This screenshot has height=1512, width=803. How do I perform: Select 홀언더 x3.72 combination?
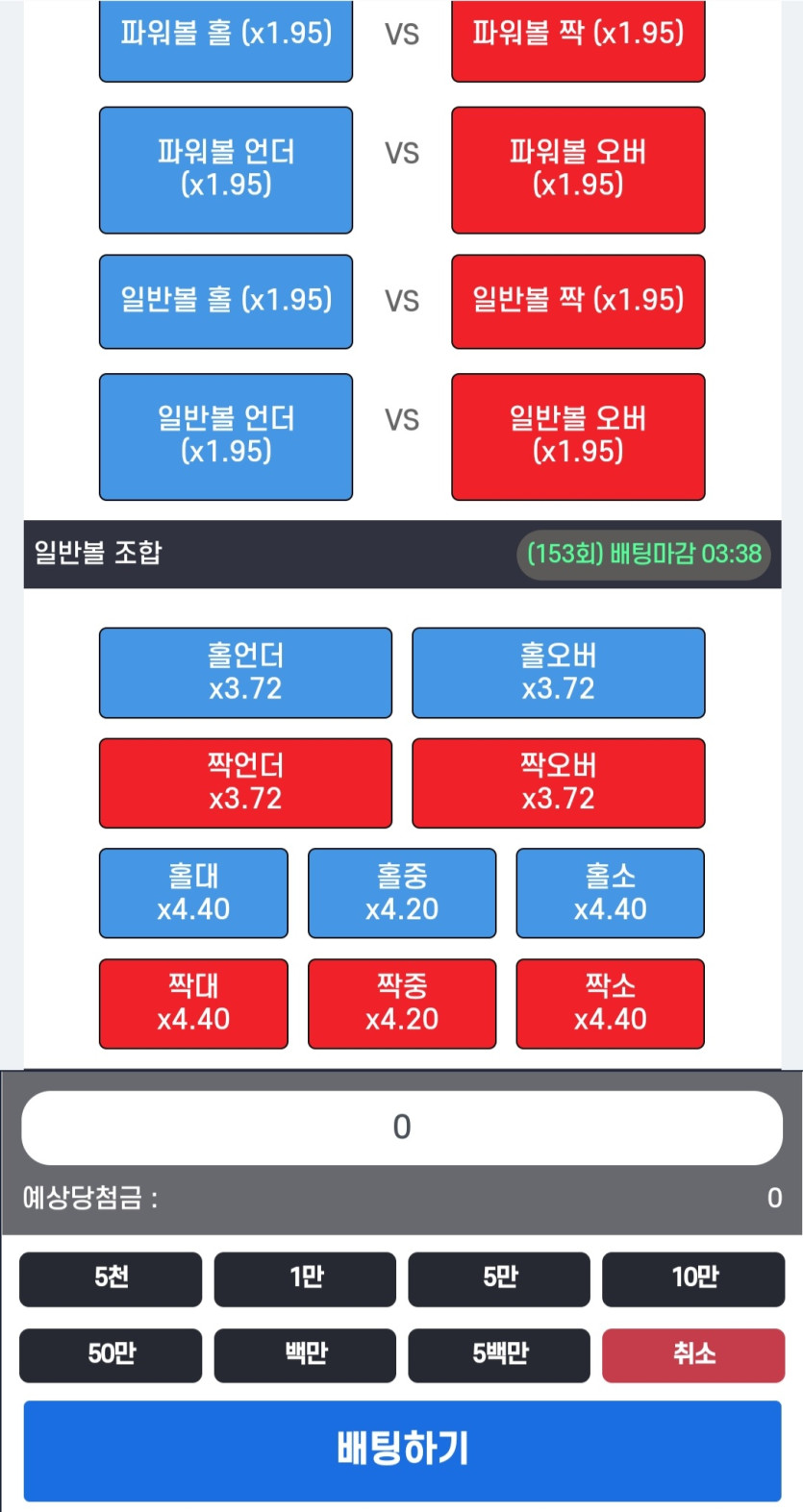click(x=245, y=673)
